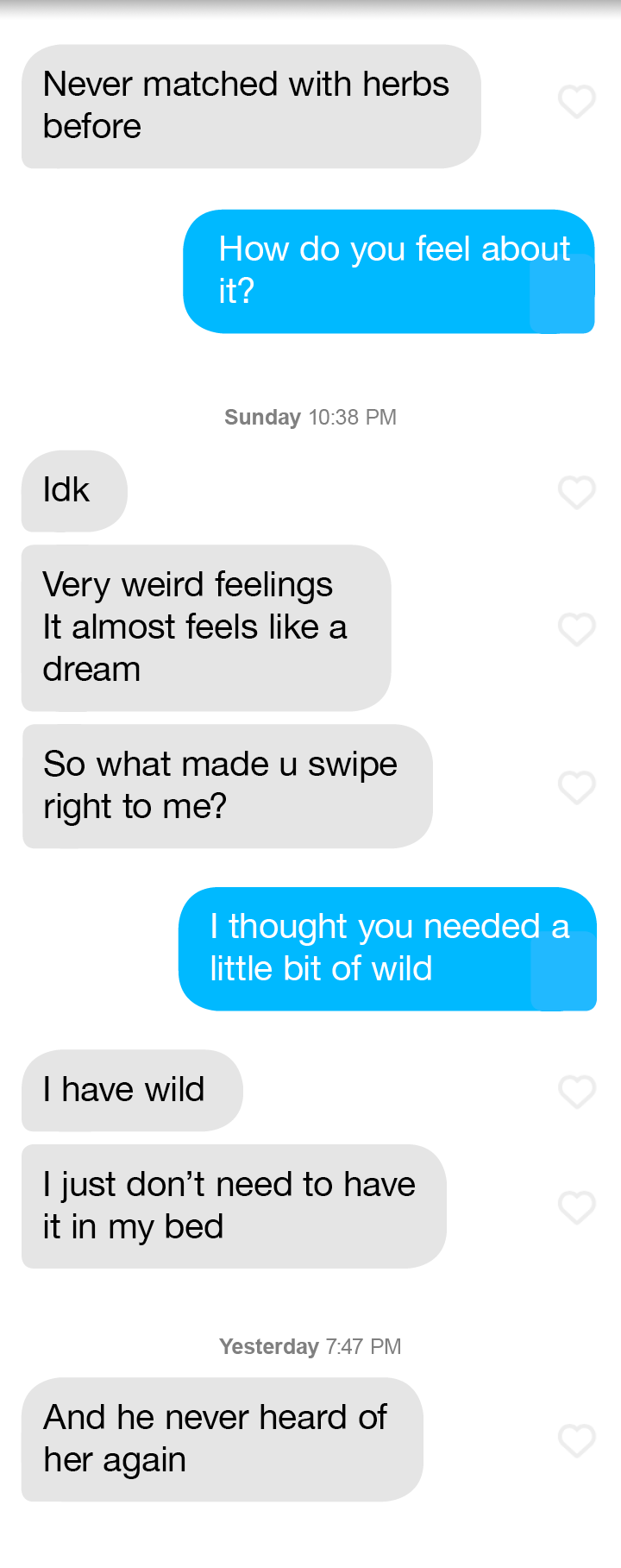Heart the "I just don't need to have it" message
The image size is (621, 1568).
pyautogui.click(x=577, y=1207)
